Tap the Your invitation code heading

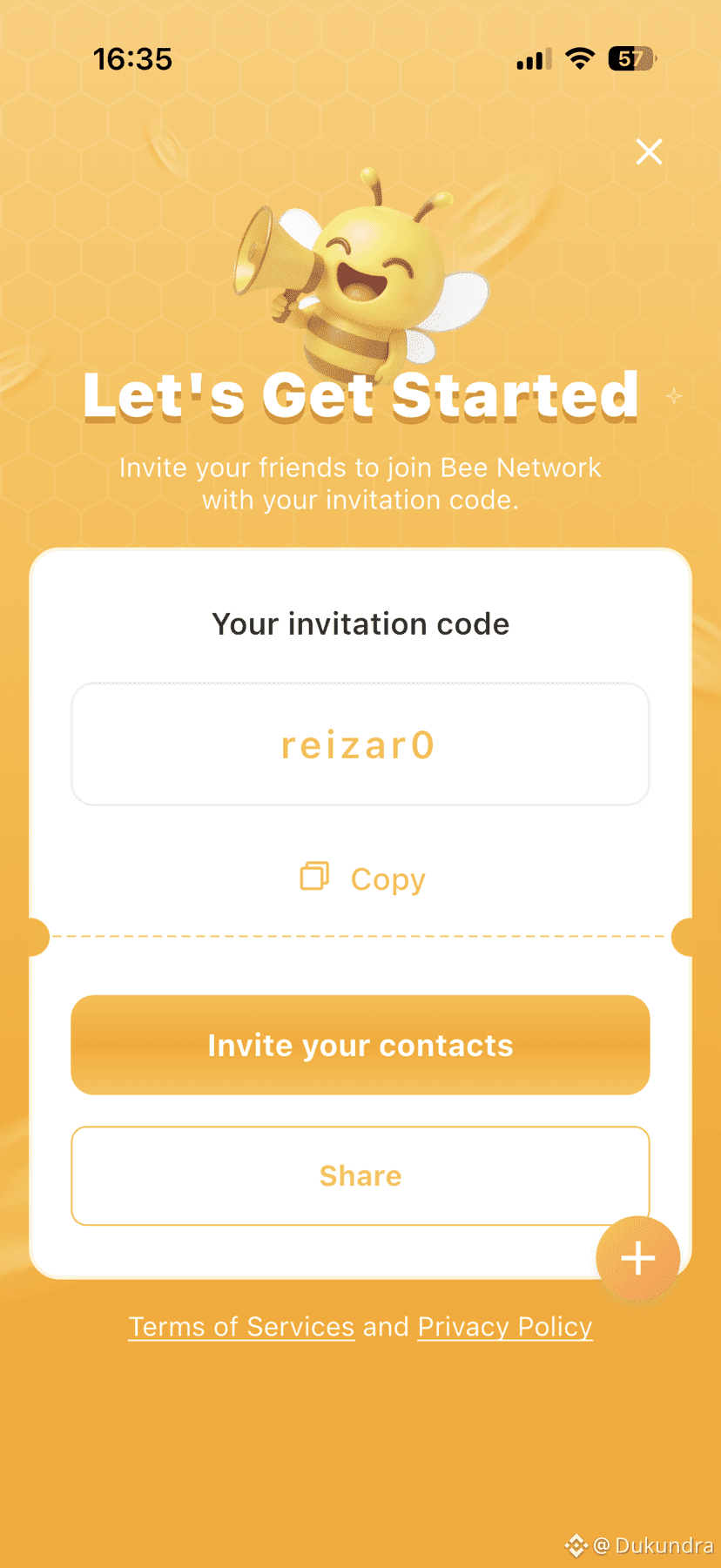tap(360, 623)
